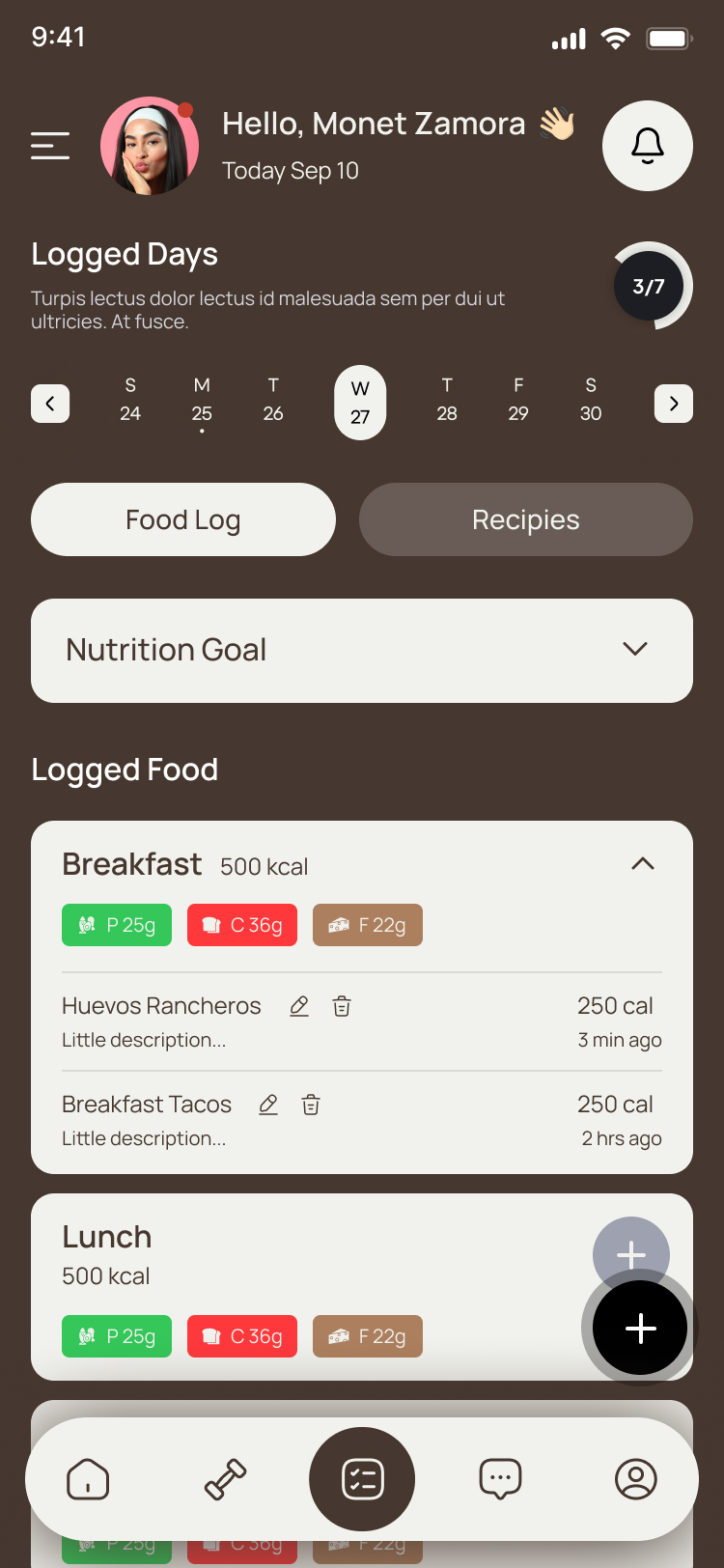Open the chat messages icon
Image resolution: width=724 pixels, height=1568 pixels.
[x=500, y=1478]
